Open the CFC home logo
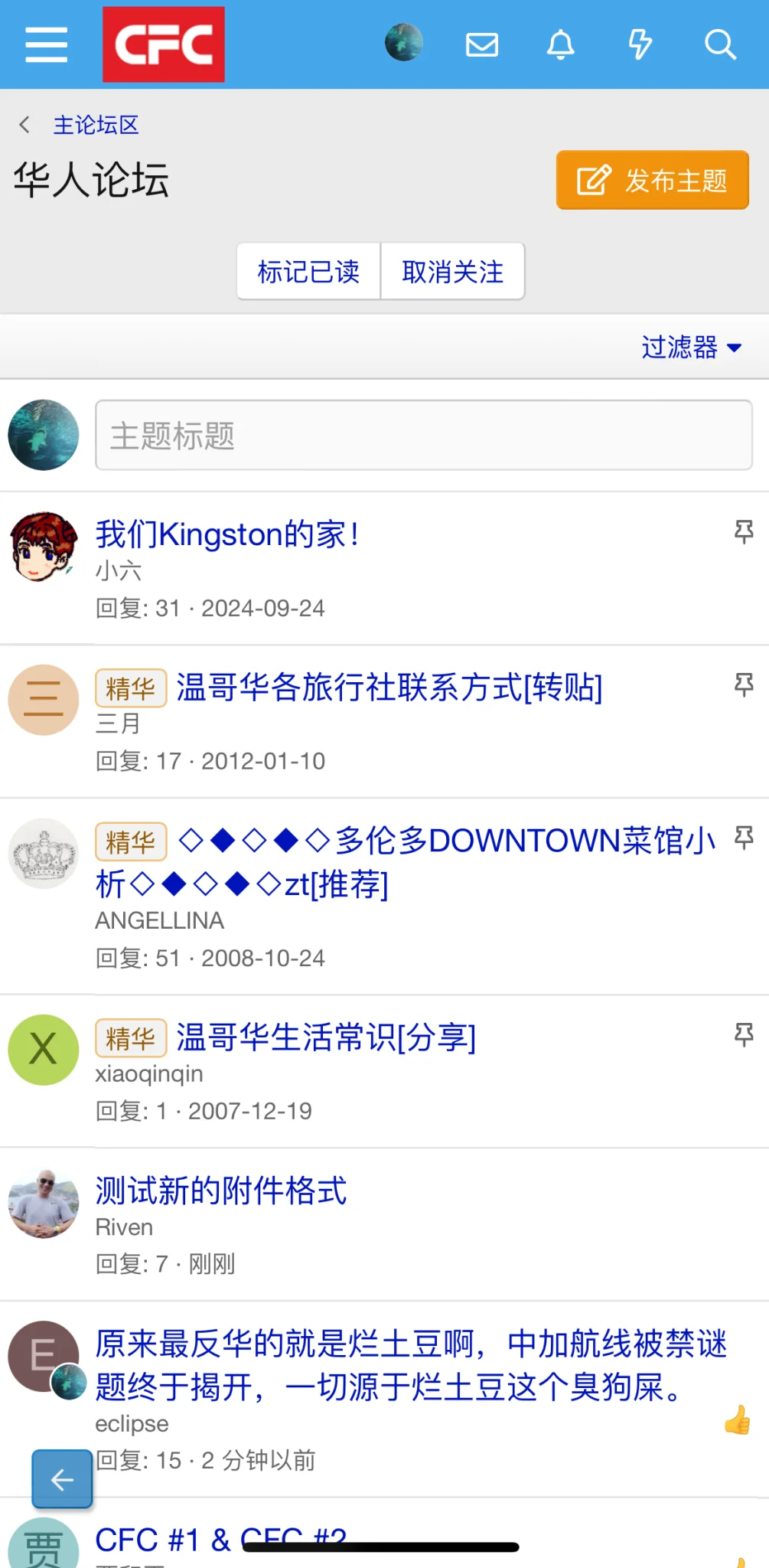 tap(164, 44)
